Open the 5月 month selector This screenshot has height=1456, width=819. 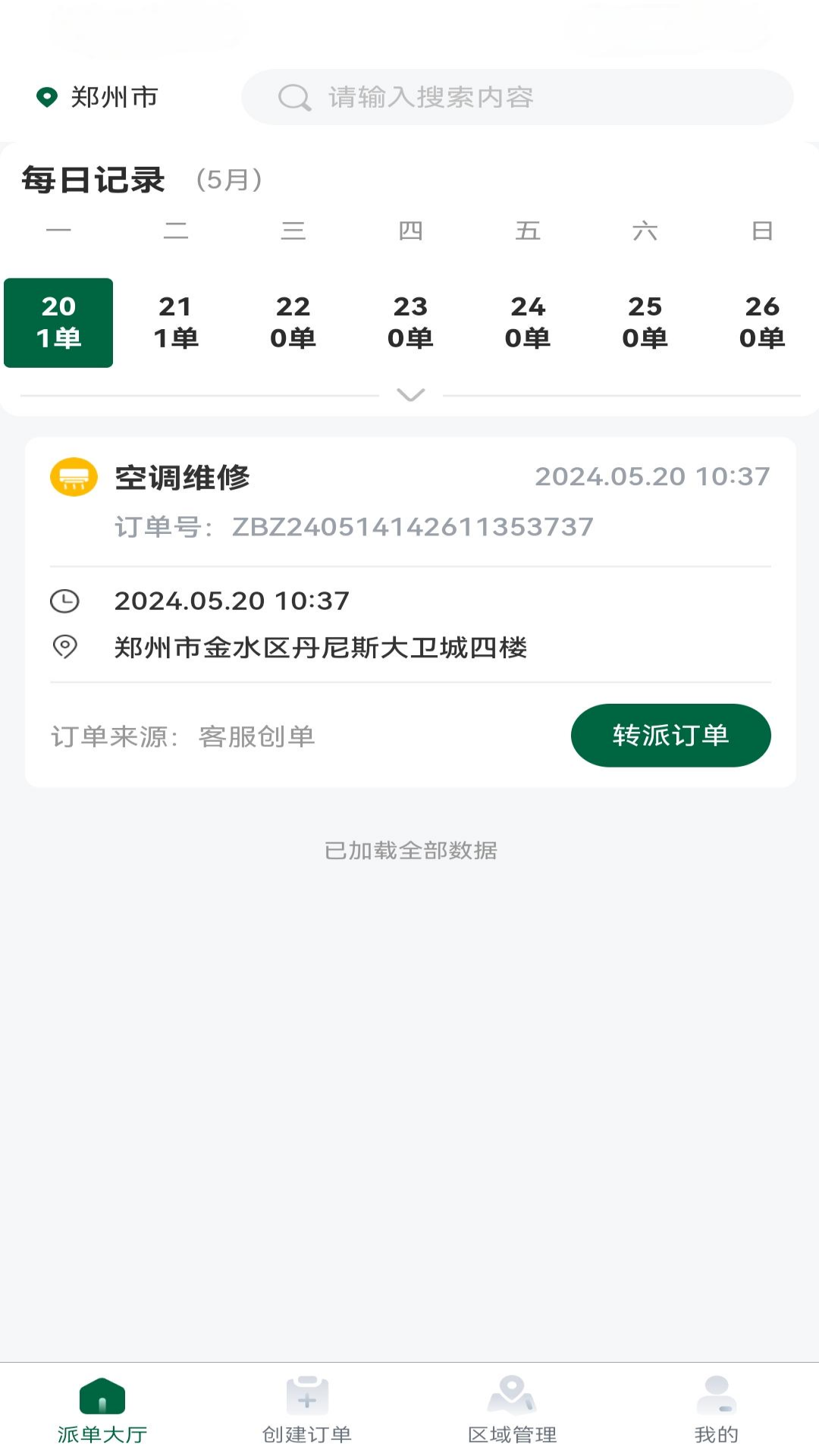tap(227, 180)
